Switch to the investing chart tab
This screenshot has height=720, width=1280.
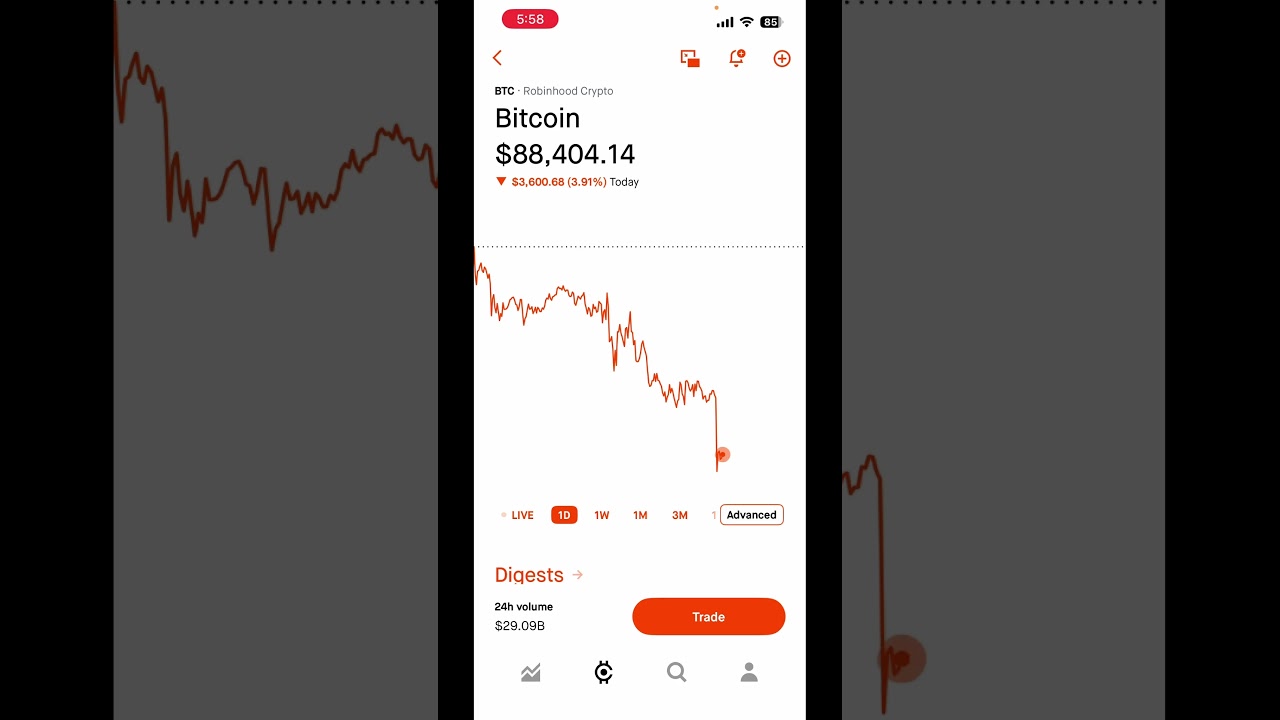[531, 673]
